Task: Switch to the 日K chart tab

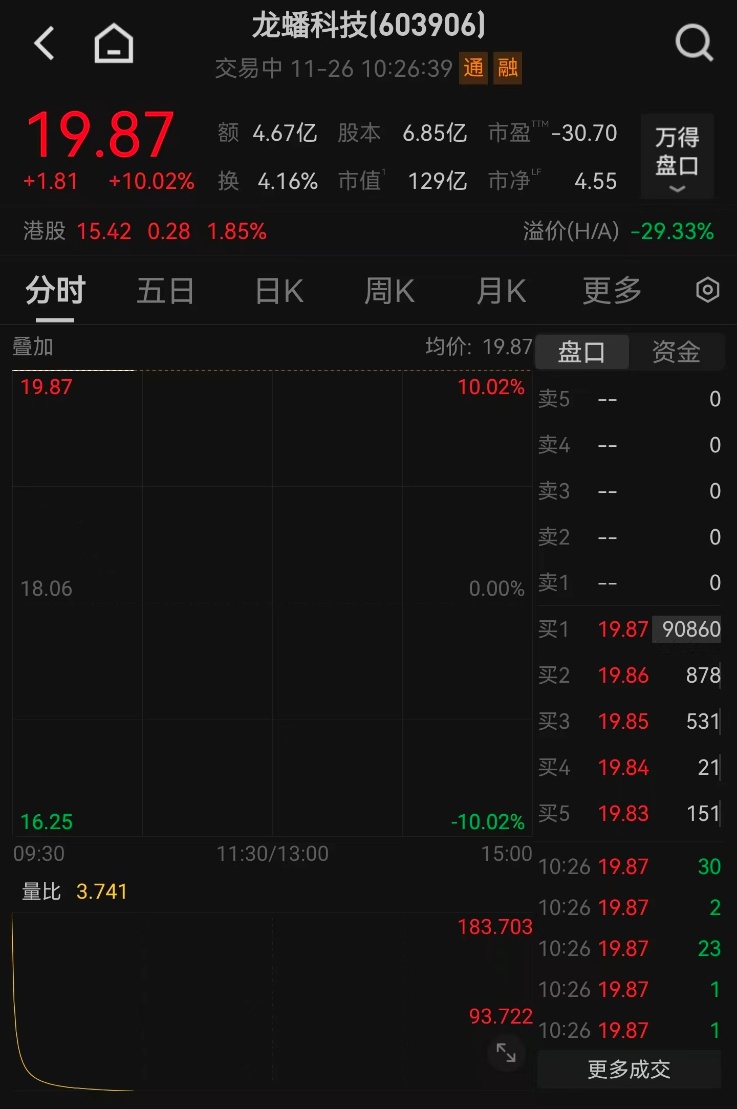Action: [279, 291]
